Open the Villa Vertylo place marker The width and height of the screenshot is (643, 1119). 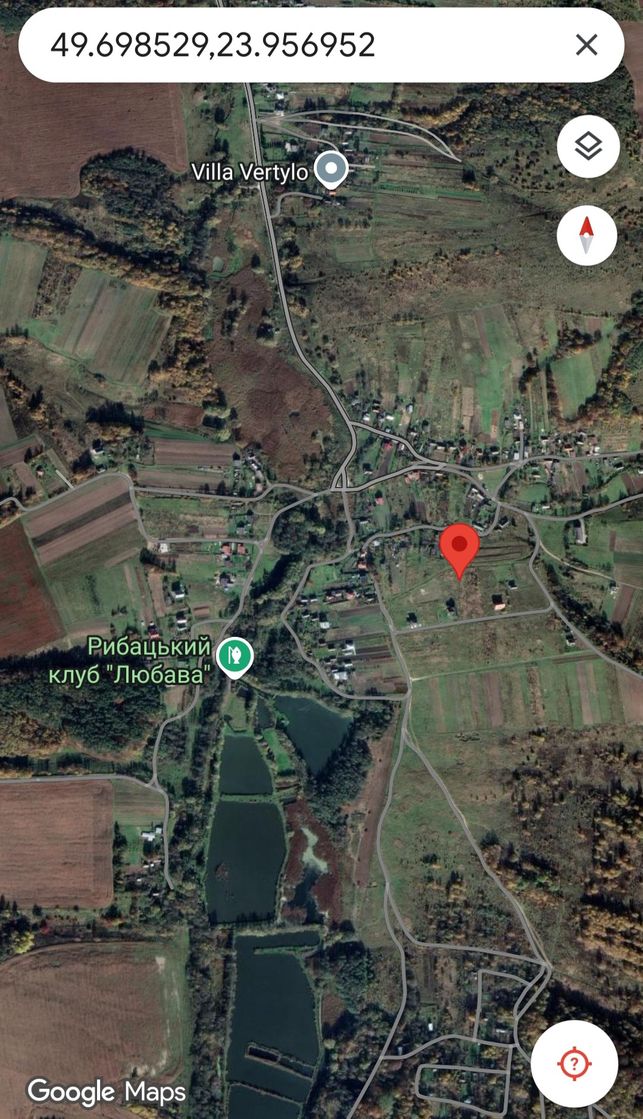332,171
